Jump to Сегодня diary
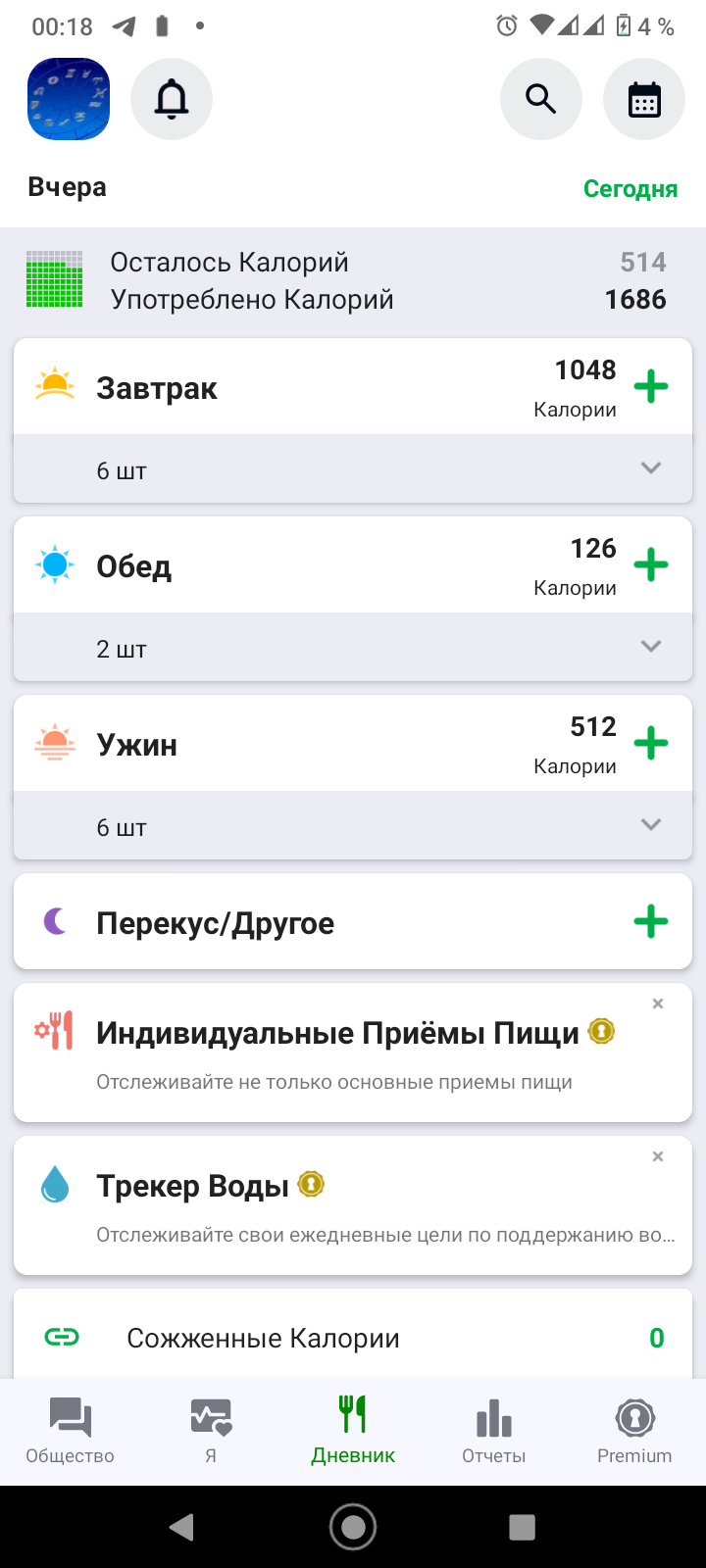Image resolution: width=706 pixels, height=1568 pixels. click(x=630, y=189)
